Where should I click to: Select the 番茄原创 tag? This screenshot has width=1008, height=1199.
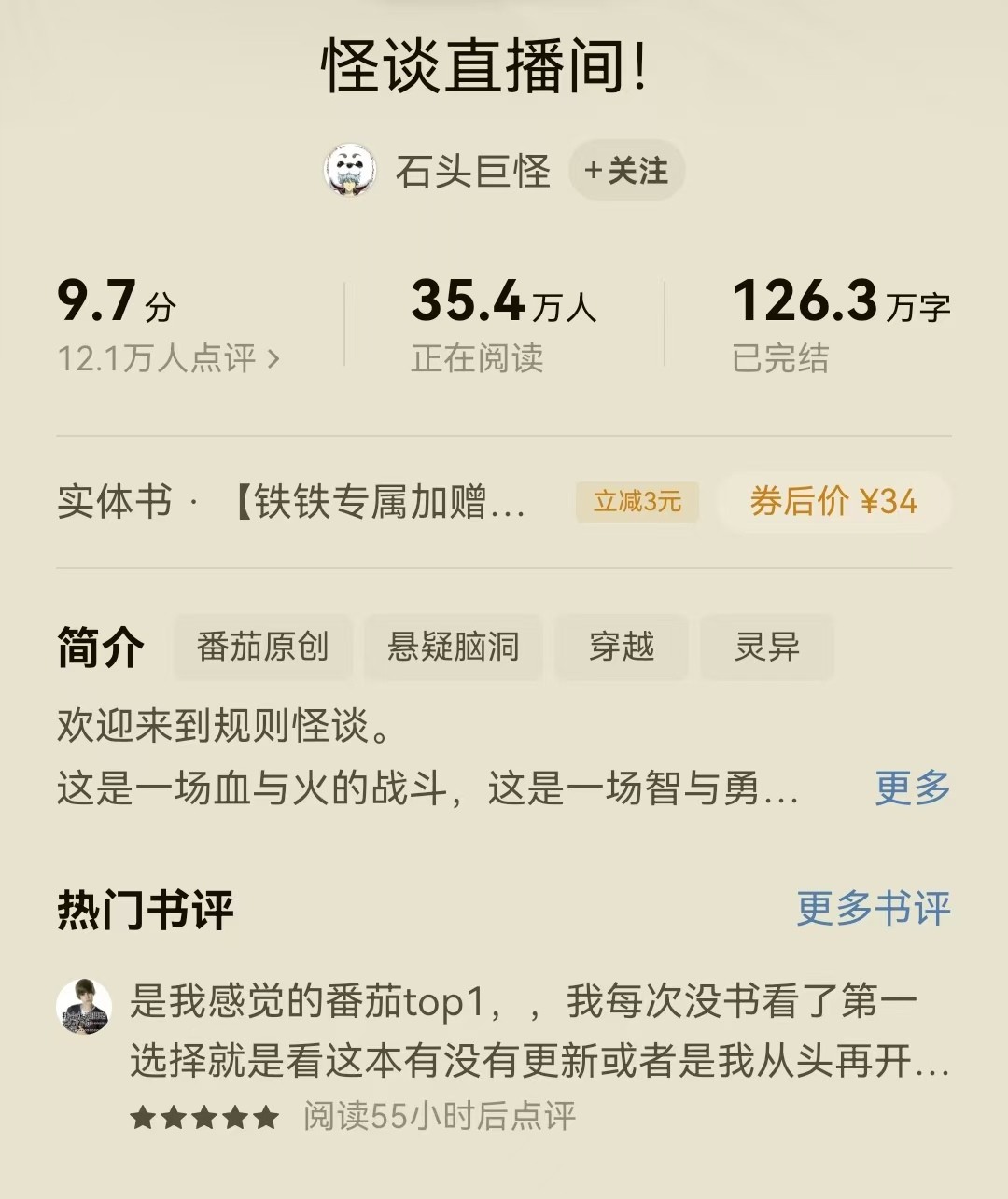262,647
